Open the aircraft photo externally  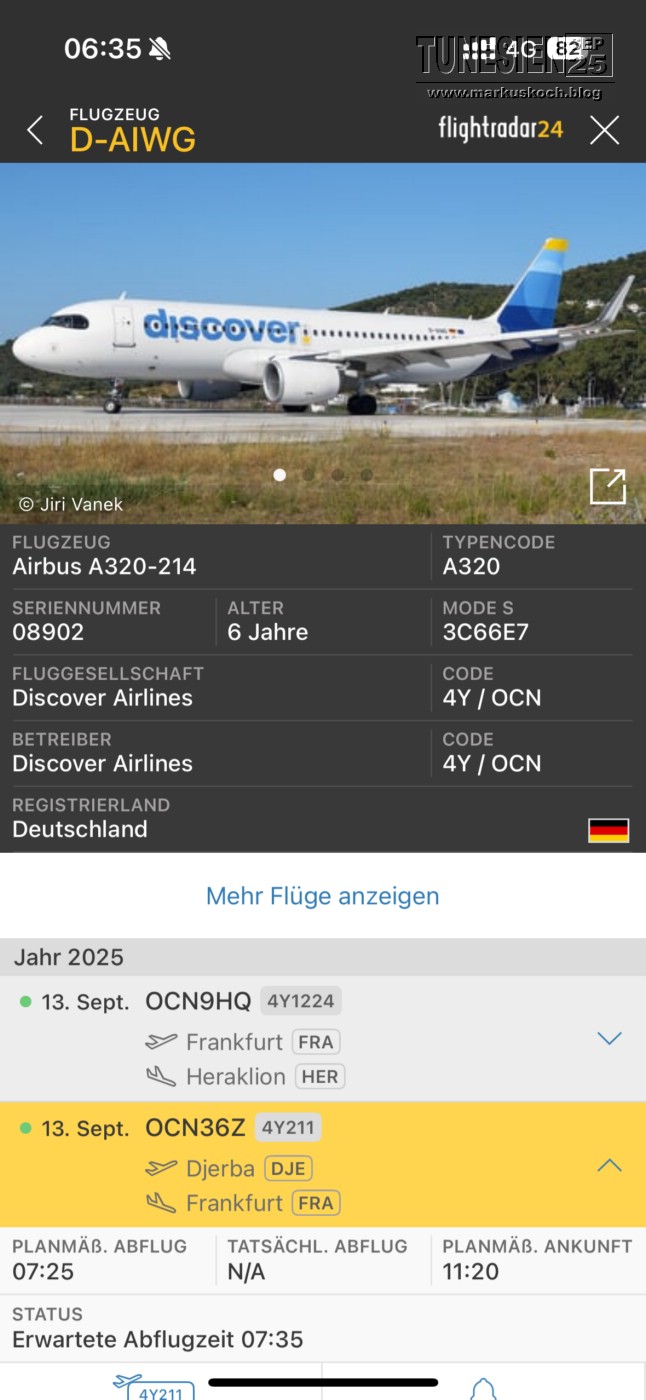[607, 486]
